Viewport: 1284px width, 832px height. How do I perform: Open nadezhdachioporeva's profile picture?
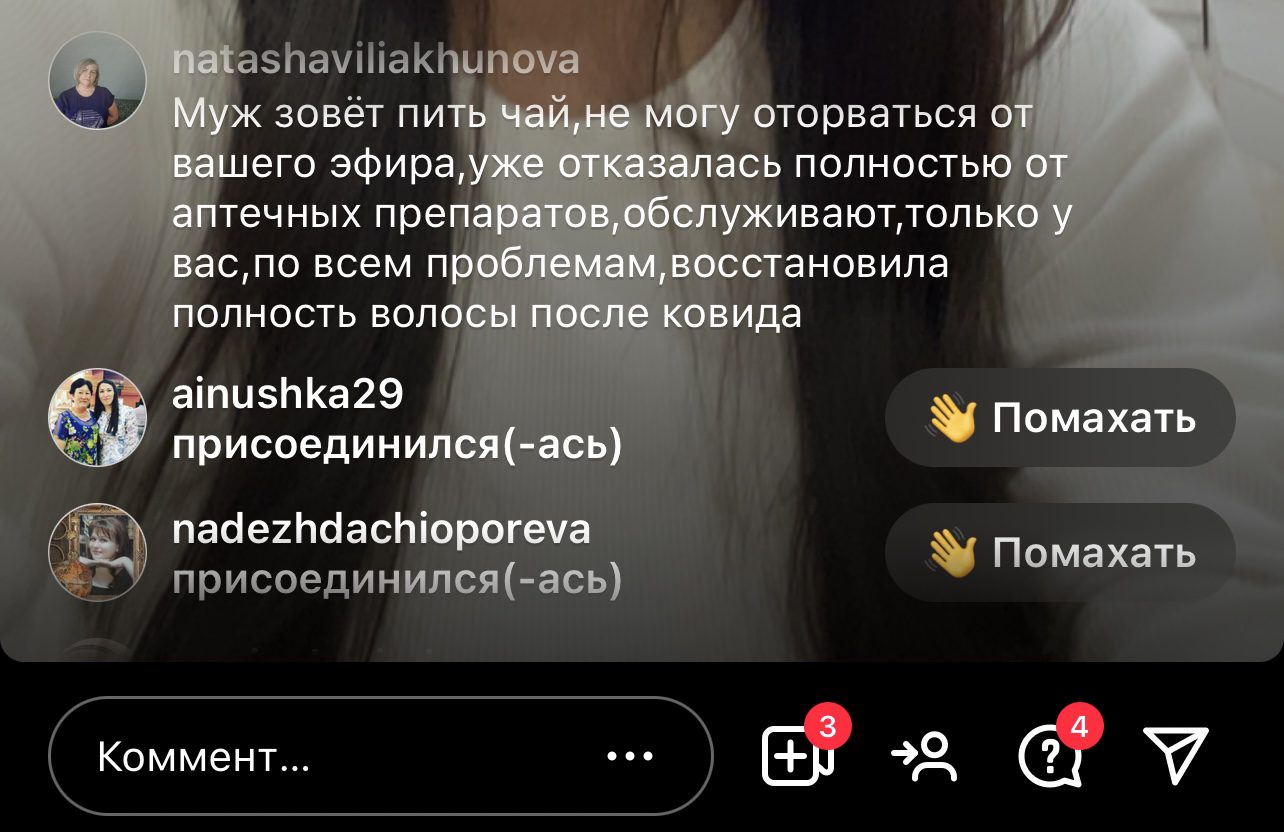[98, 553]
